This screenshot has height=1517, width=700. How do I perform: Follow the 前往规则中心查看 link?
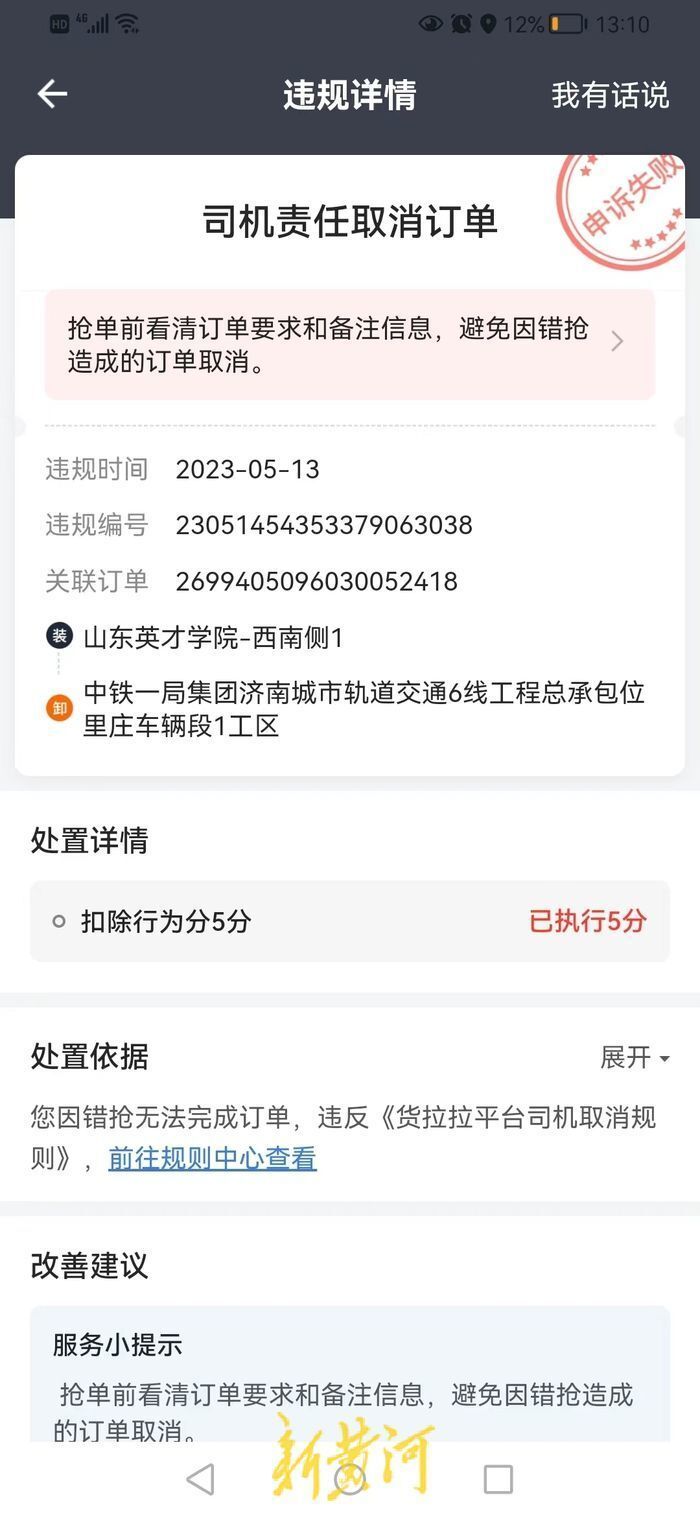212,1158
